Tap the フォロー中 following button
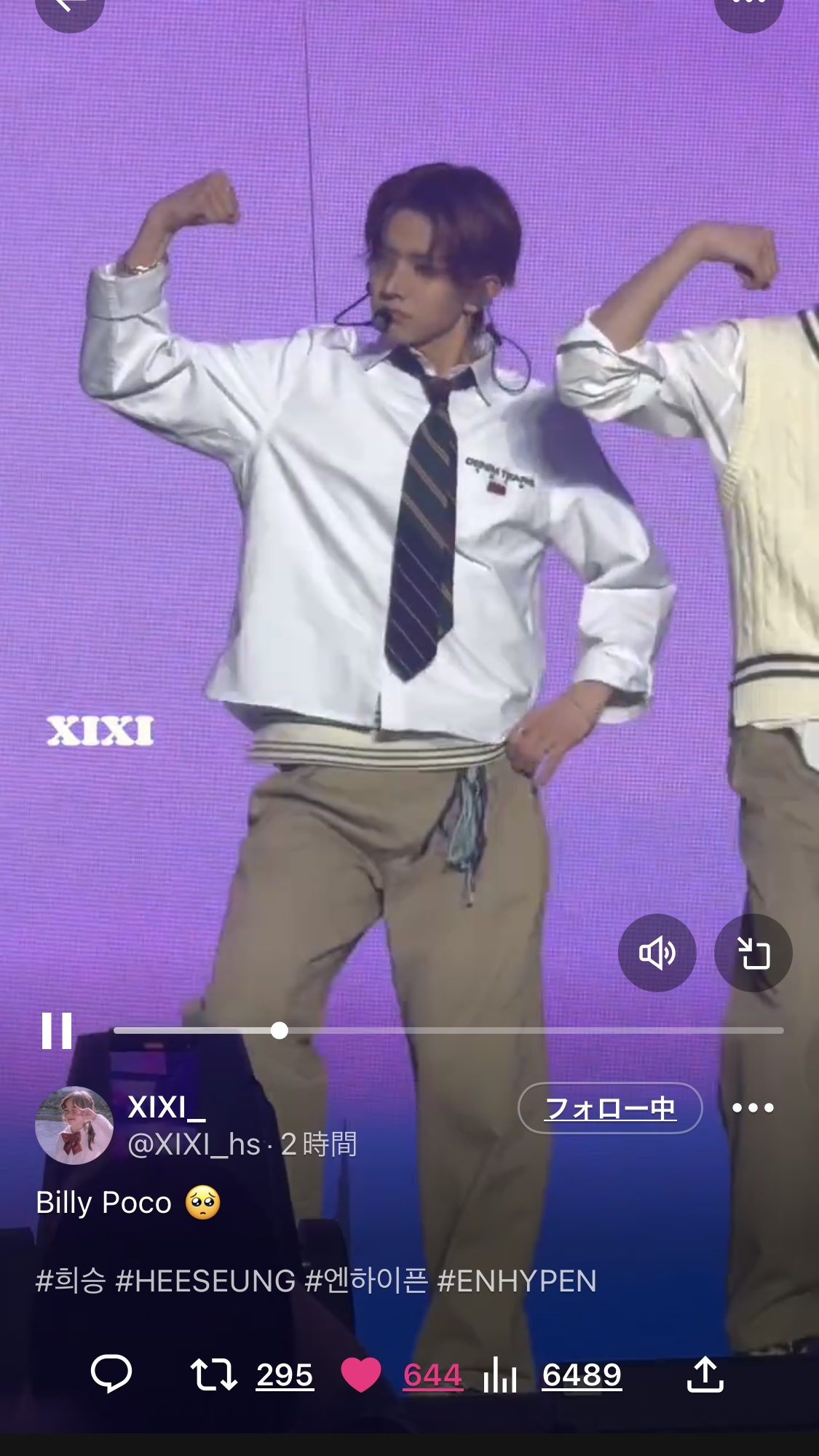819x1456 pixels. coord(610,1108)
